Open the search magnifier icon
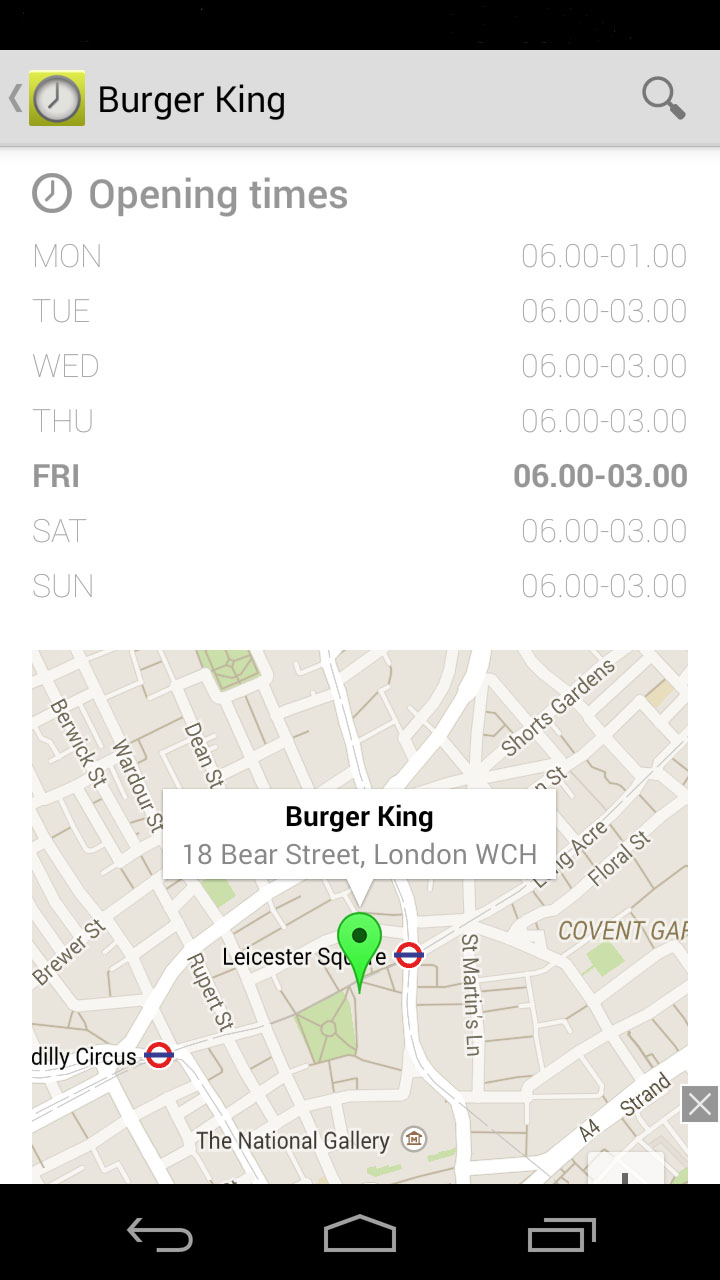Screen dimensions: 720x1280 click(x=663, y=98)
